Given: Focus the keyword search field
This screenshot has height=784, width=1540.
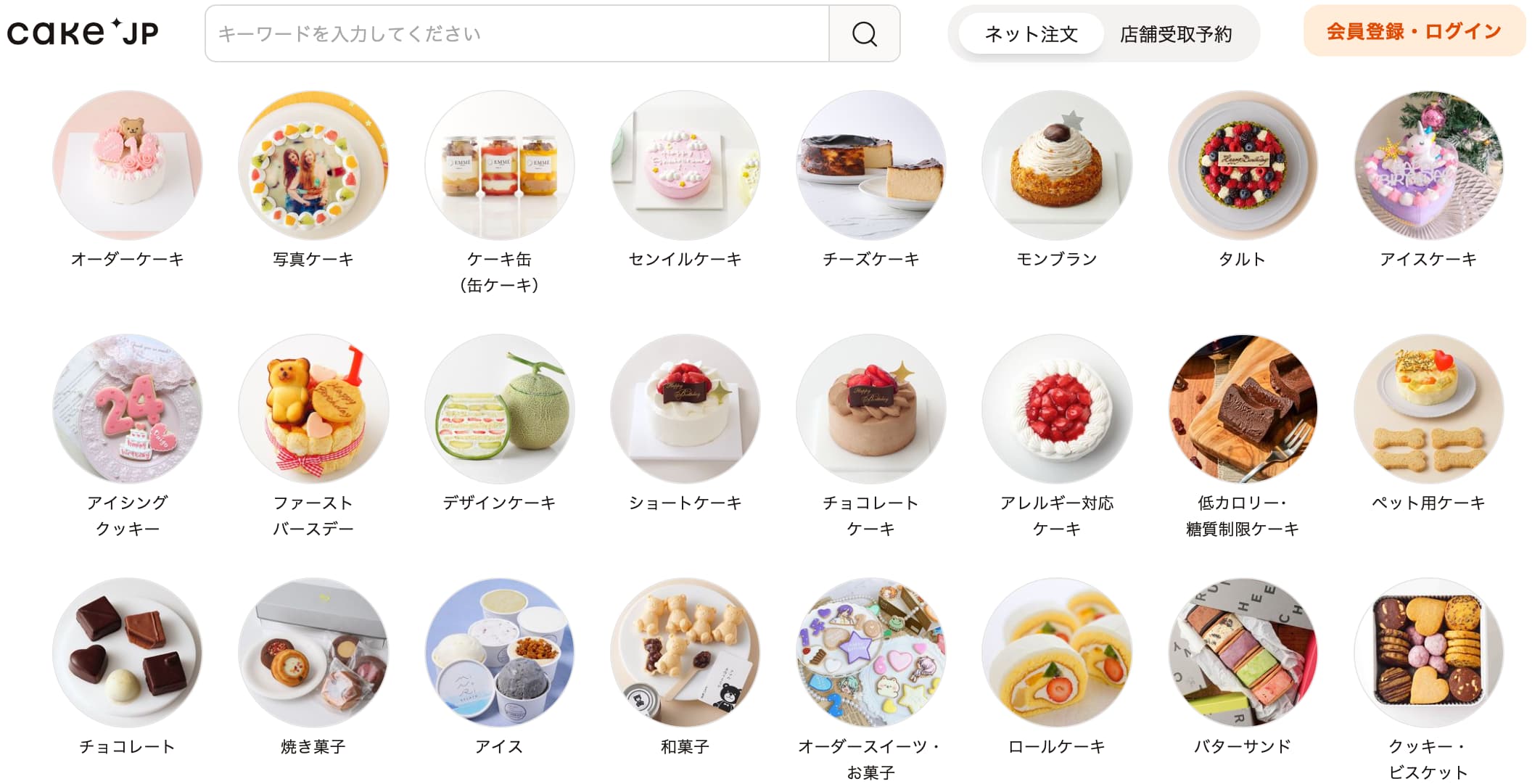Looking at the screenshot, I should click(x=516, y=34).
